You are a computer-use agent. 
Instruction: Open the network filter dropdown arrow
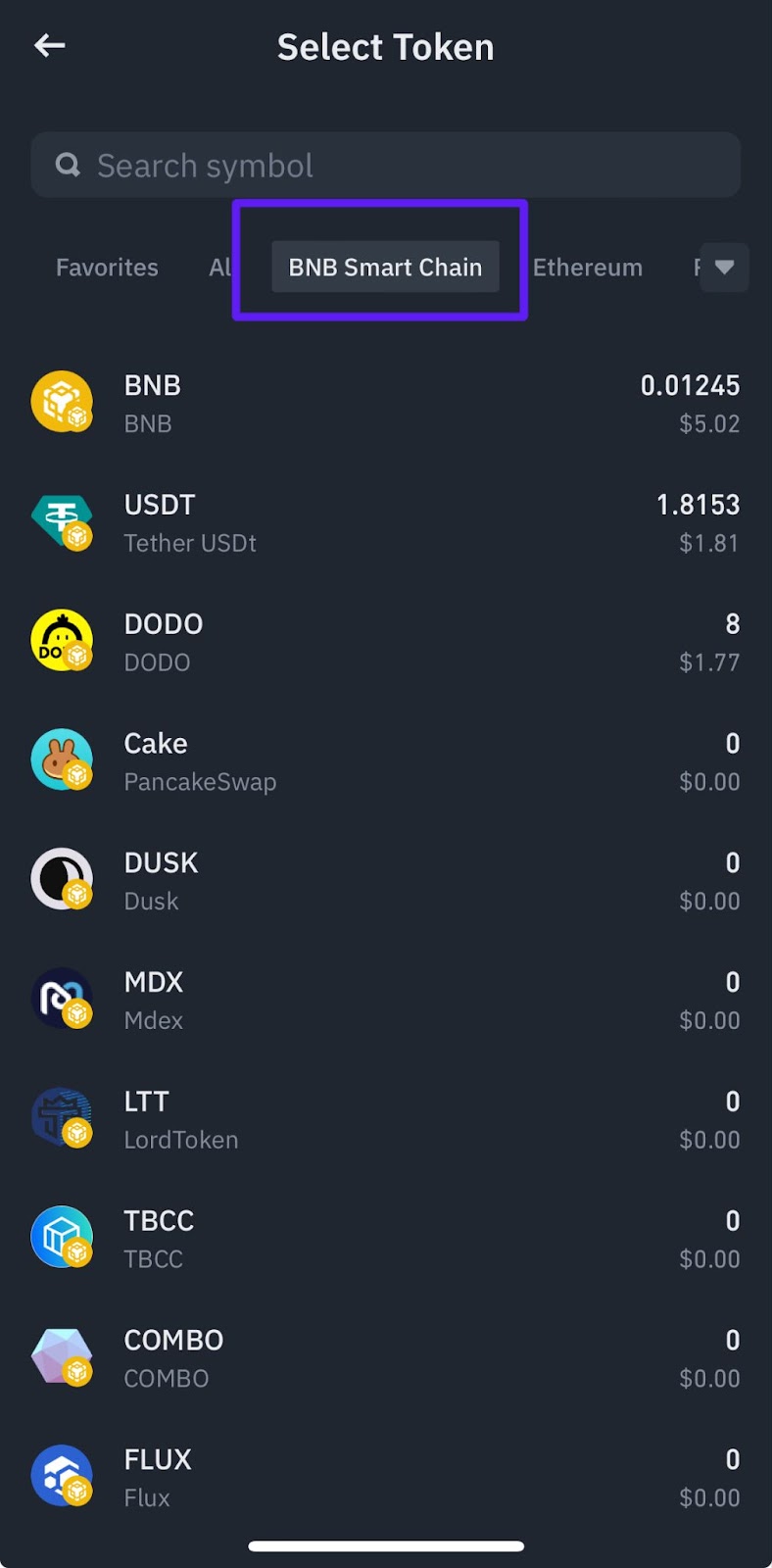[x=724, y=267]
